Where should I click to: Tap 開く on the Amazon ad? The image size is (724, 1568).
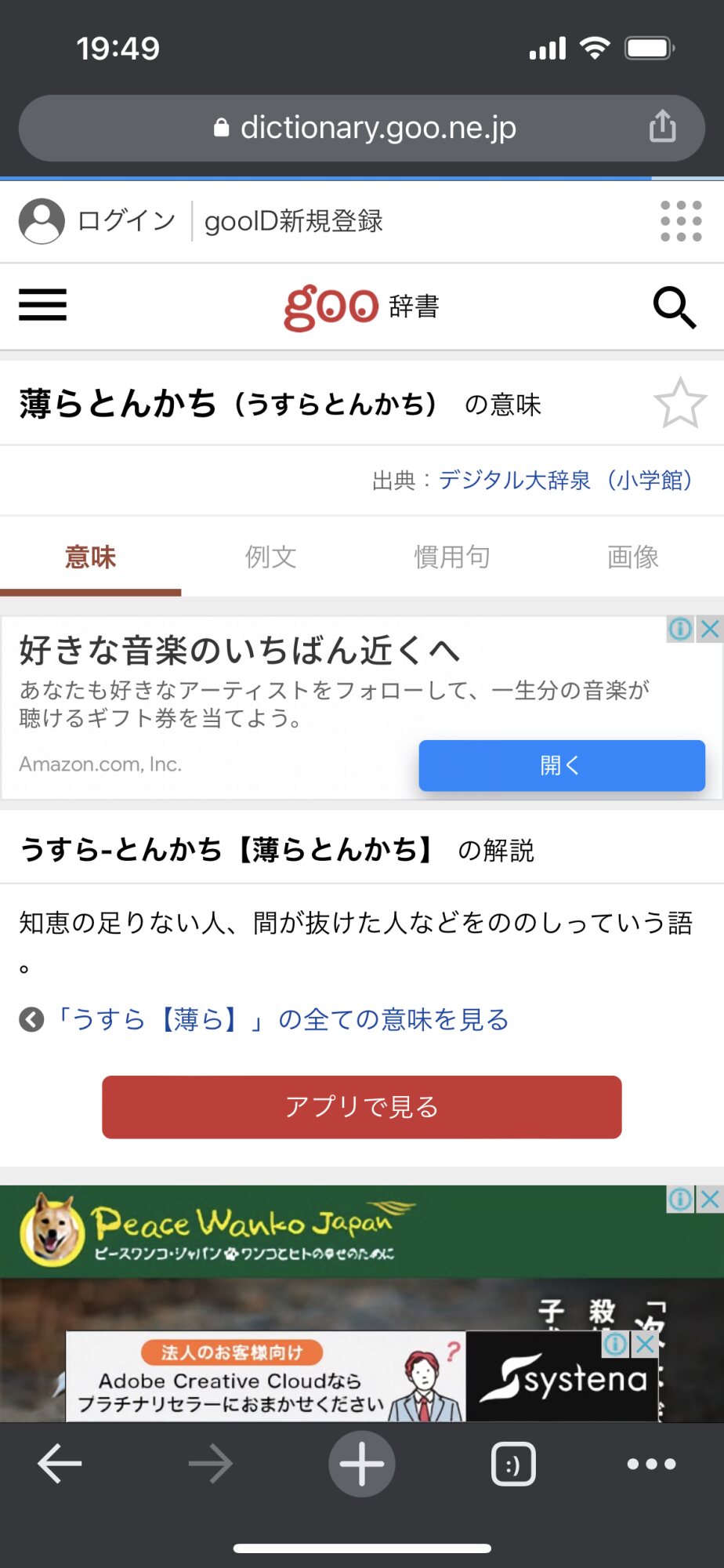point(562,765)
